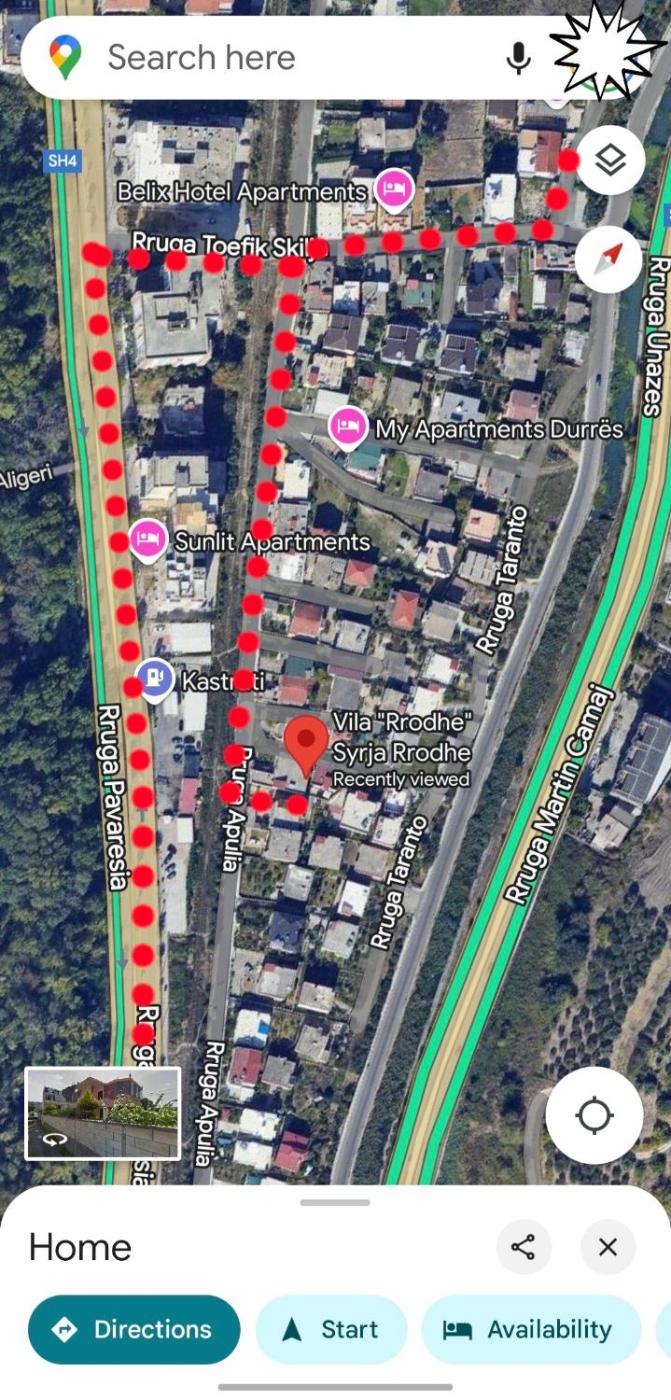The height and width of the screenshot is (1400, 671).
Task: Expand the place sheet drag handle
Action: [335, 1202]
